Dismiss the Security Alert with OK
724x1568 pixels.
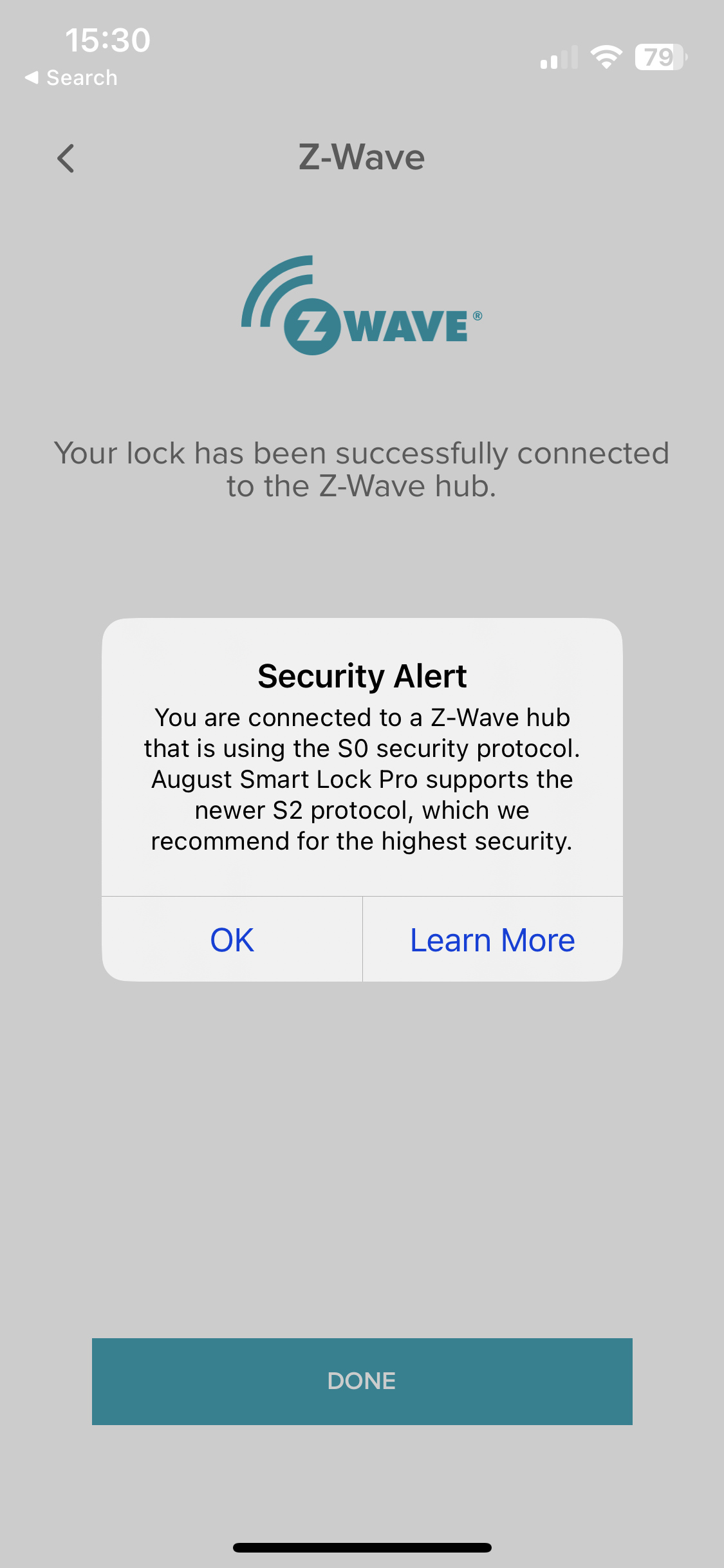pyautogui.click(x=232, y=940)
